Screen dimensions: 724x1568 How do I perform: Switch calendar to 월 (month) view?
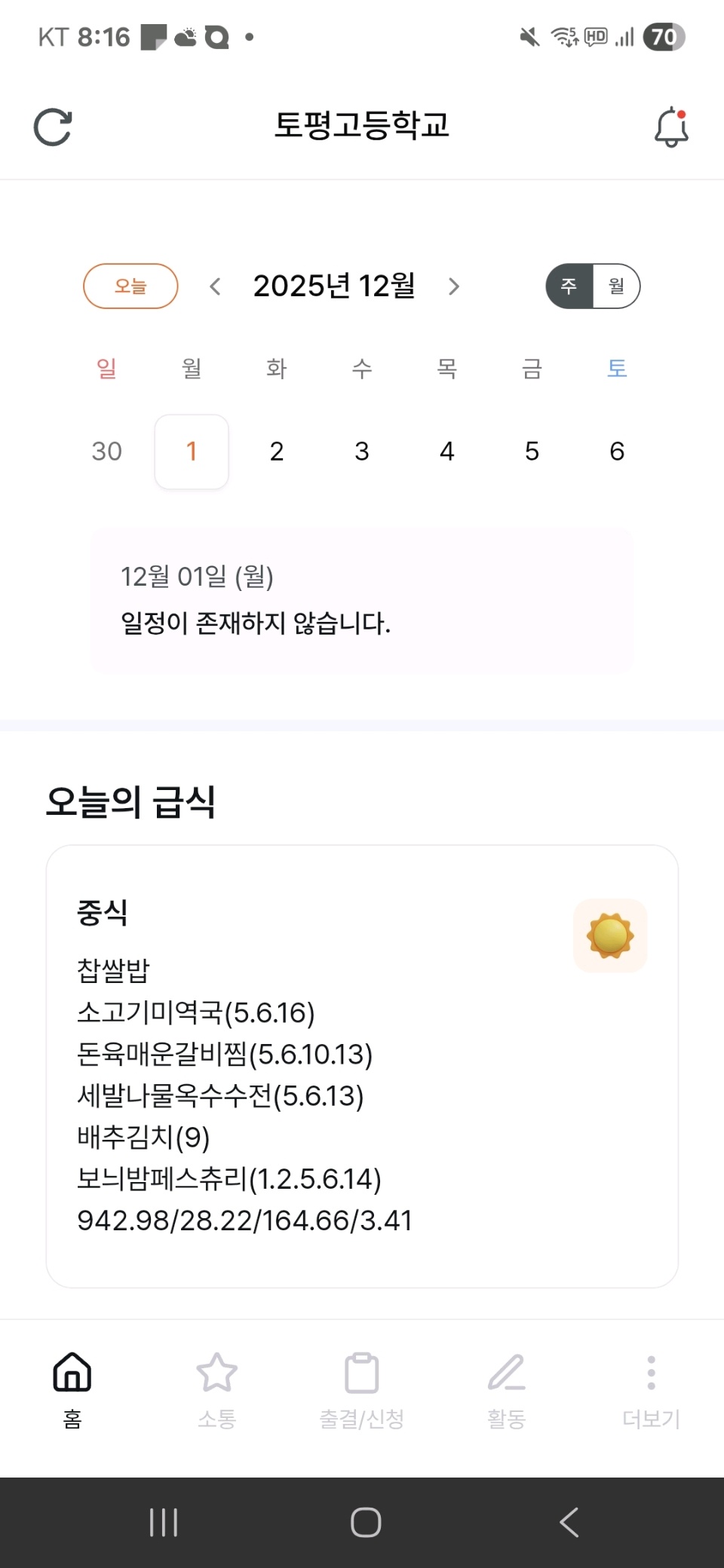click(x=616, y=286)
